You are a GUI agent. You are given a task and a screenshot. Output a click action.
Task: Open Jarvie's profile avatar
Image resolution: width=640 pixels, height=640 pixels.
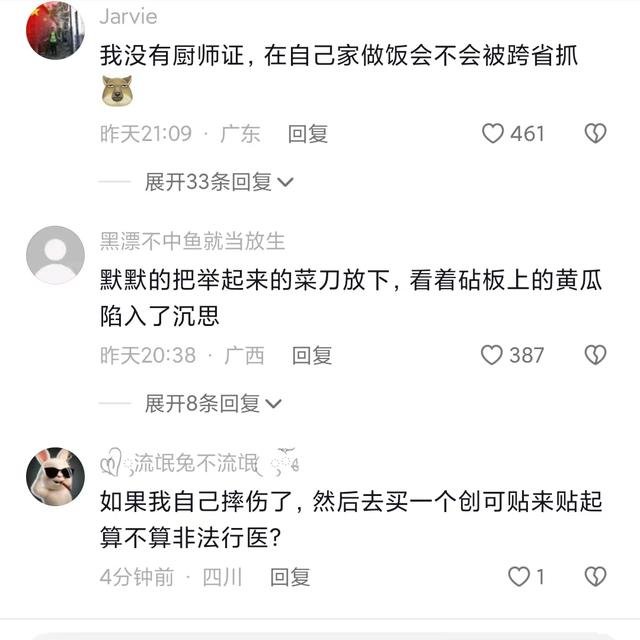[55, 30]
